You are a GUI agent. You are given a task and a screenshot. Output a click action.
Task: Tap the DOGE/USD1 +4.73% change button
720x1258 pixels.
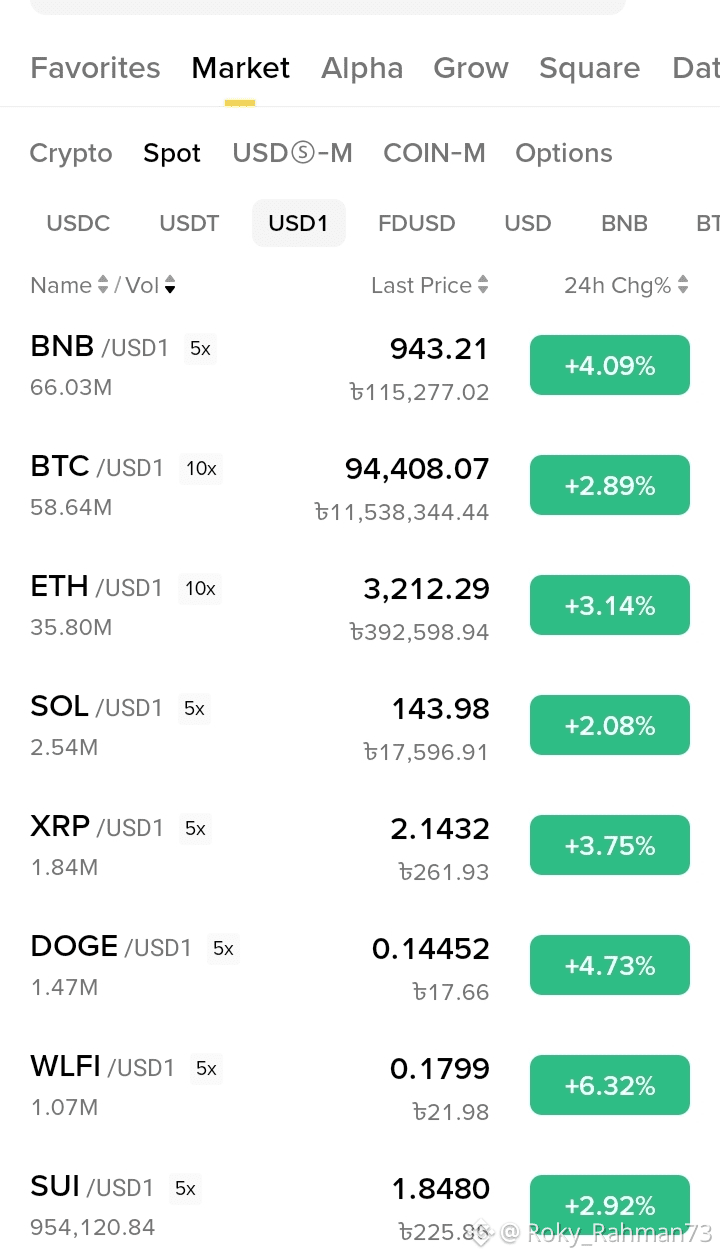click(x=609, y=965)
